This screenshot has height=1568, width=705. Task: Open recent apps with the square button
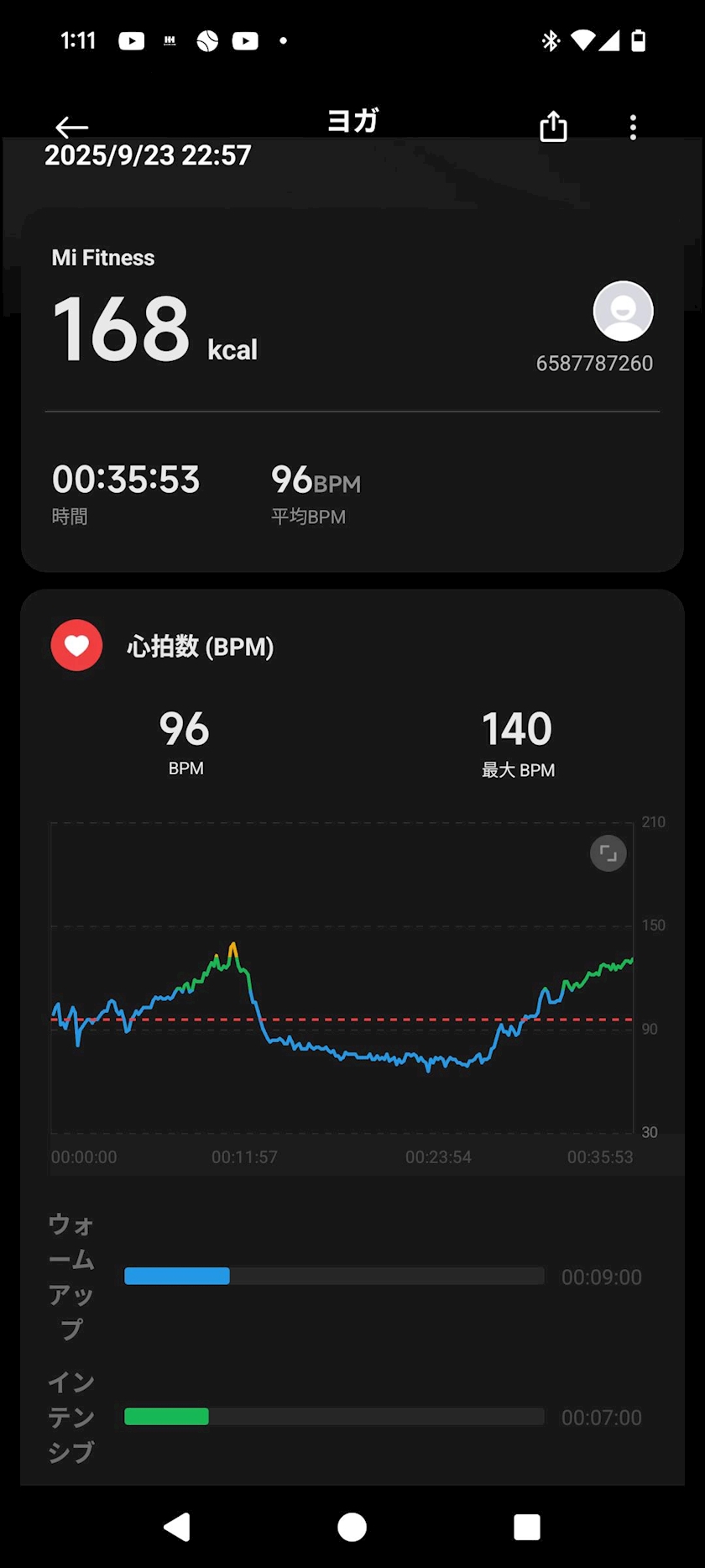coord(527,1527)
